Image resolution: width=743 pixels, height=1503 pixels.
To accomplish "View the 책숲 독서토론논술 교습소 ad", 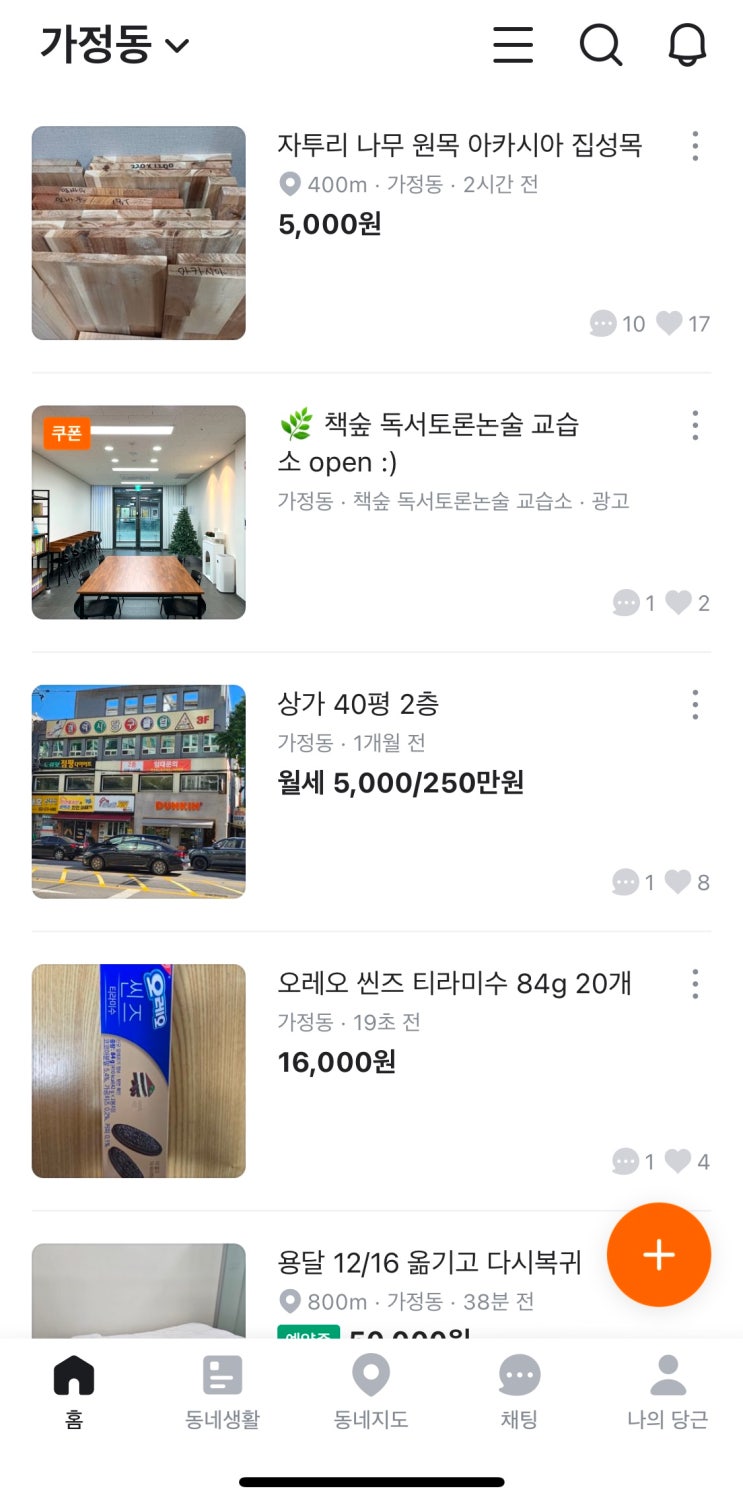I will pos(428,443).
